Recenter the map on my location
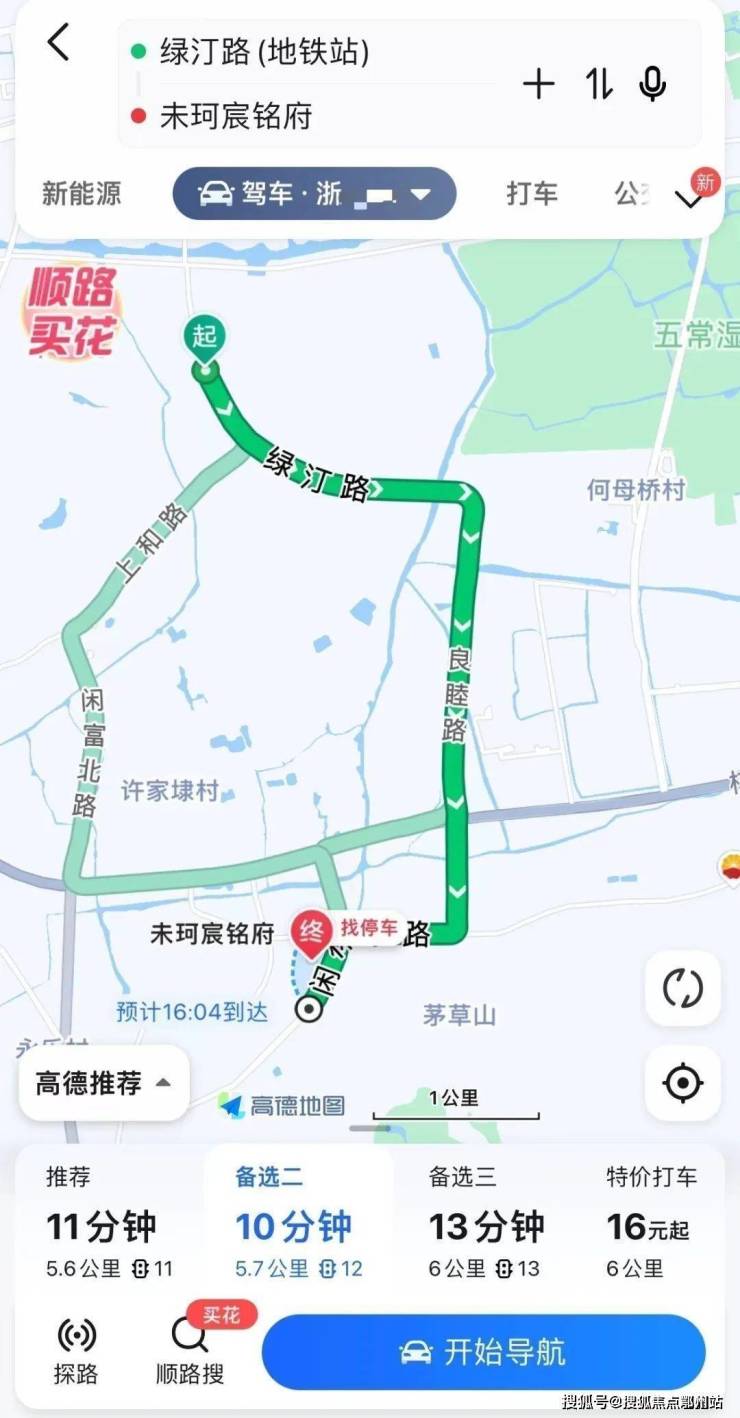The height and width of the screenshot is (1418, 740). tap(683, 1082)
